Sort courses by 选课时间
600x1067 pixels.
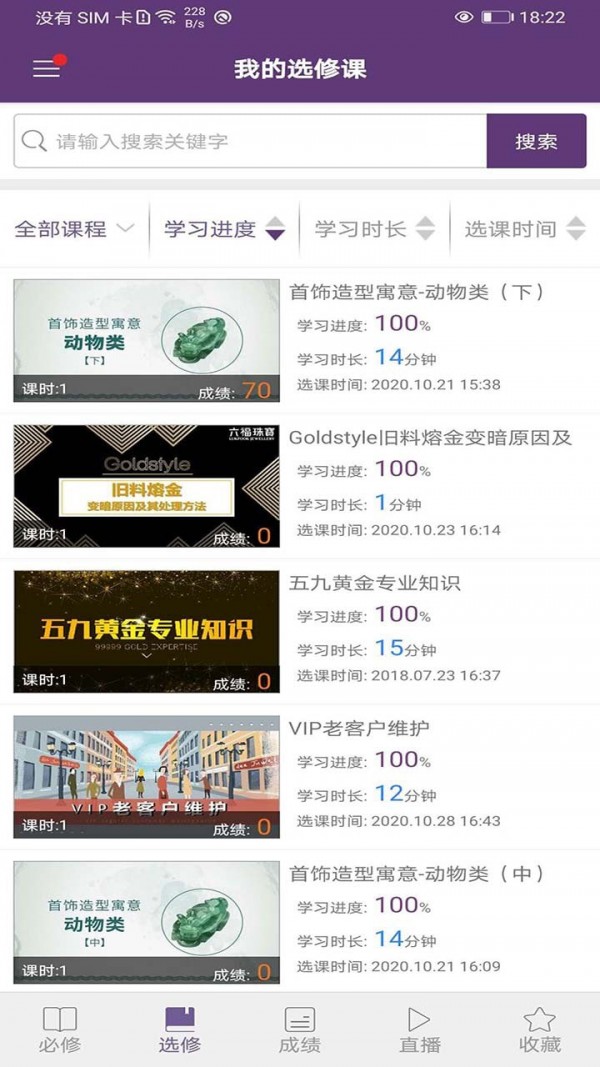pos(524,229)
